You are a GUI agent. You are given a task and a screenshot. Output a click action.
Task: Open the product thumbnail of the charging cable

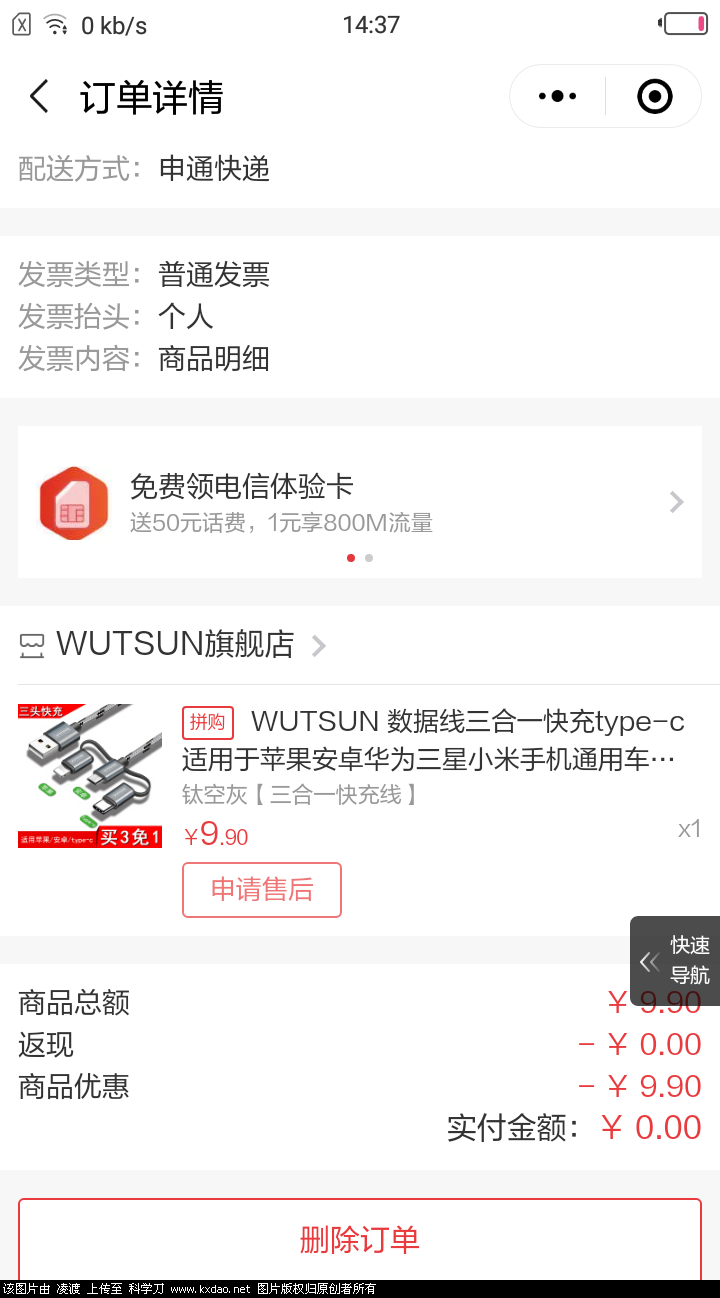point(89,775)
